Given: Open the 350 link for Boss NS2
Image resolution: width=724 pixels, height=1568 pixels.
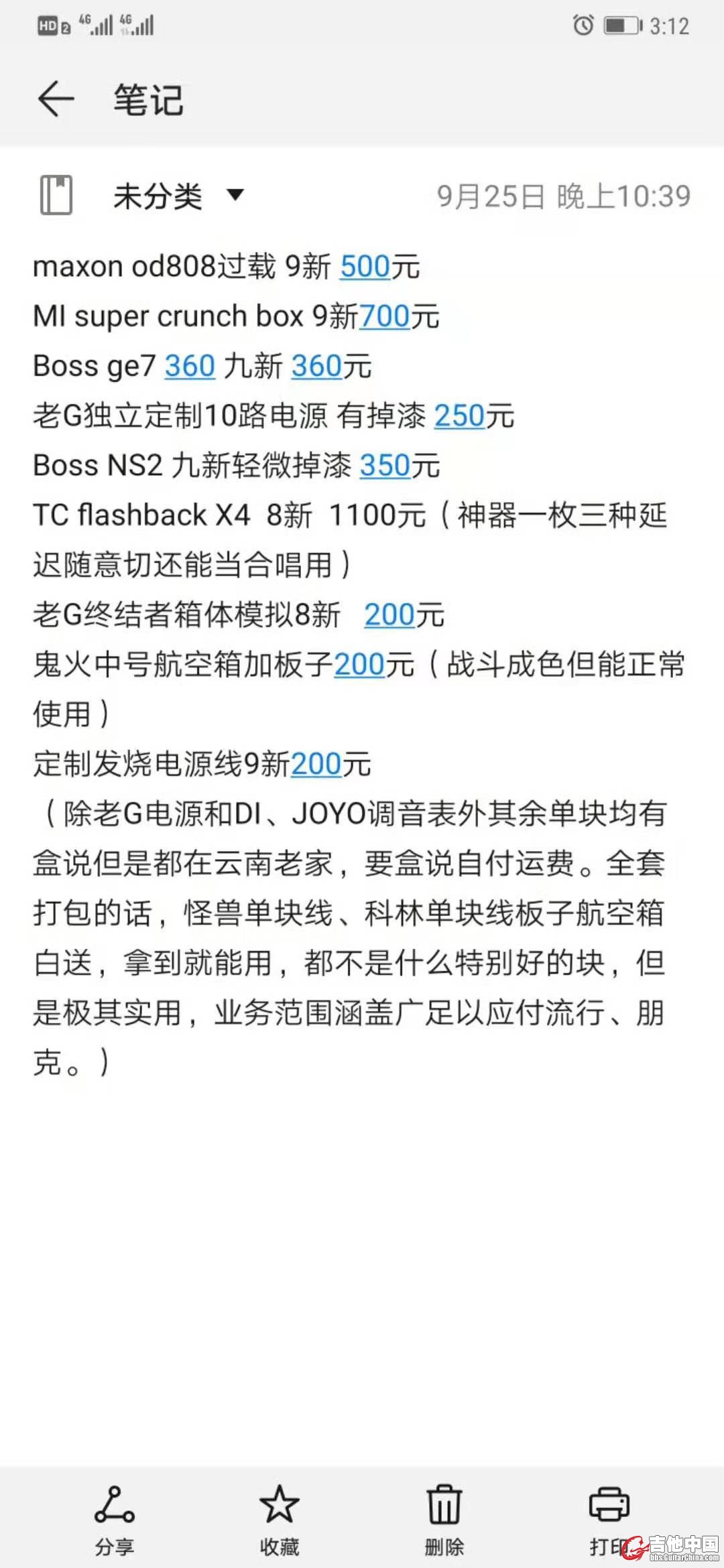Looking at the screenshot, I should (385, 466).
